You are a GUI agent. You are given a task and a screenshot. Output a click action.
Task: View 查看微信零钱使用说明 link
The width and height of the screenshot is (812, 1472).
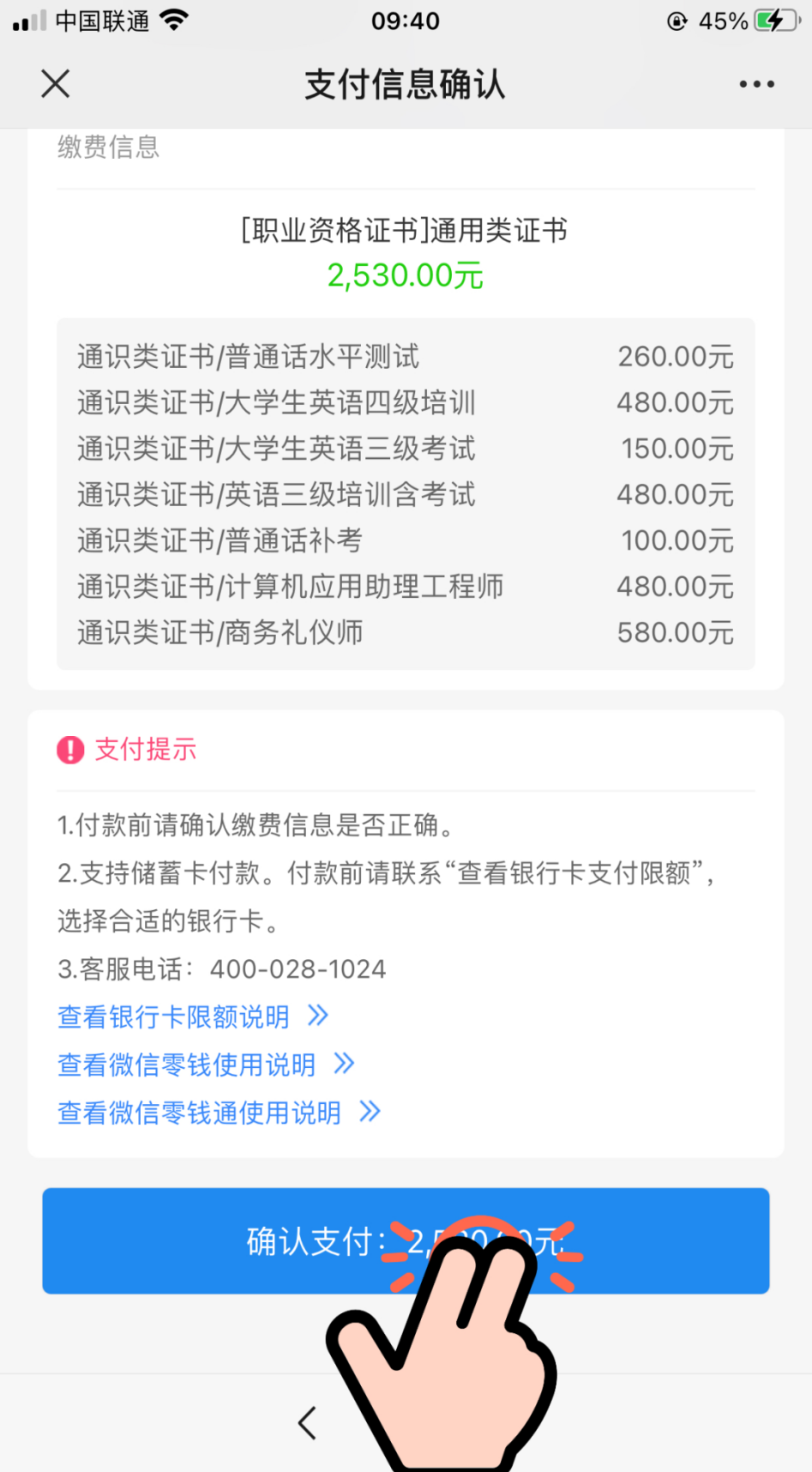coord(206,1065)
